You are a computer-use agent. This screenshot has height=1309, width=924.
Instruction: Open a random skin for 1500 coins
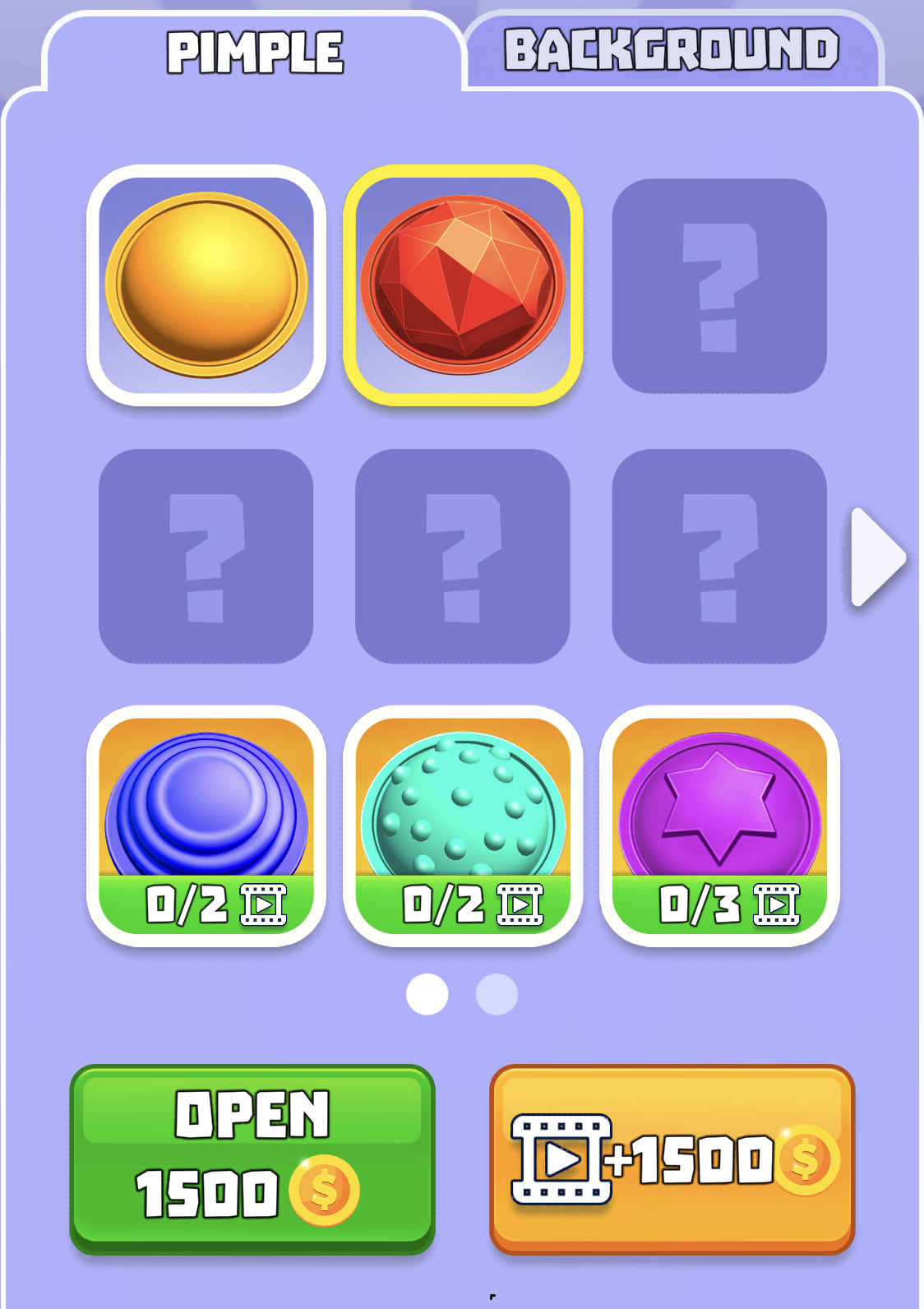252,1159
